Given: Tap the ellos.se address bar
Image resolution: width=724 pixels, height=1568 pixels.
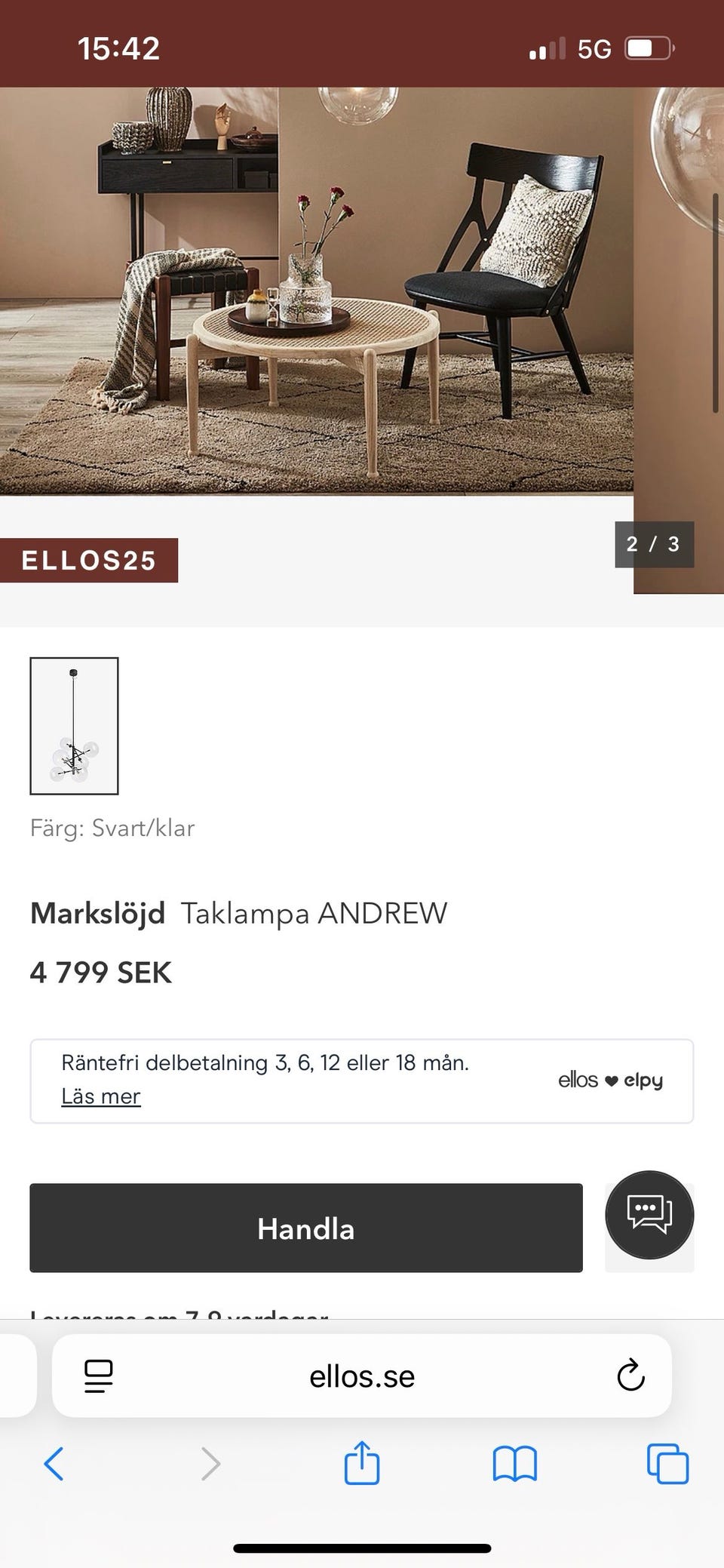Looking at the screenshot, I should click(x=362, y=1376).
